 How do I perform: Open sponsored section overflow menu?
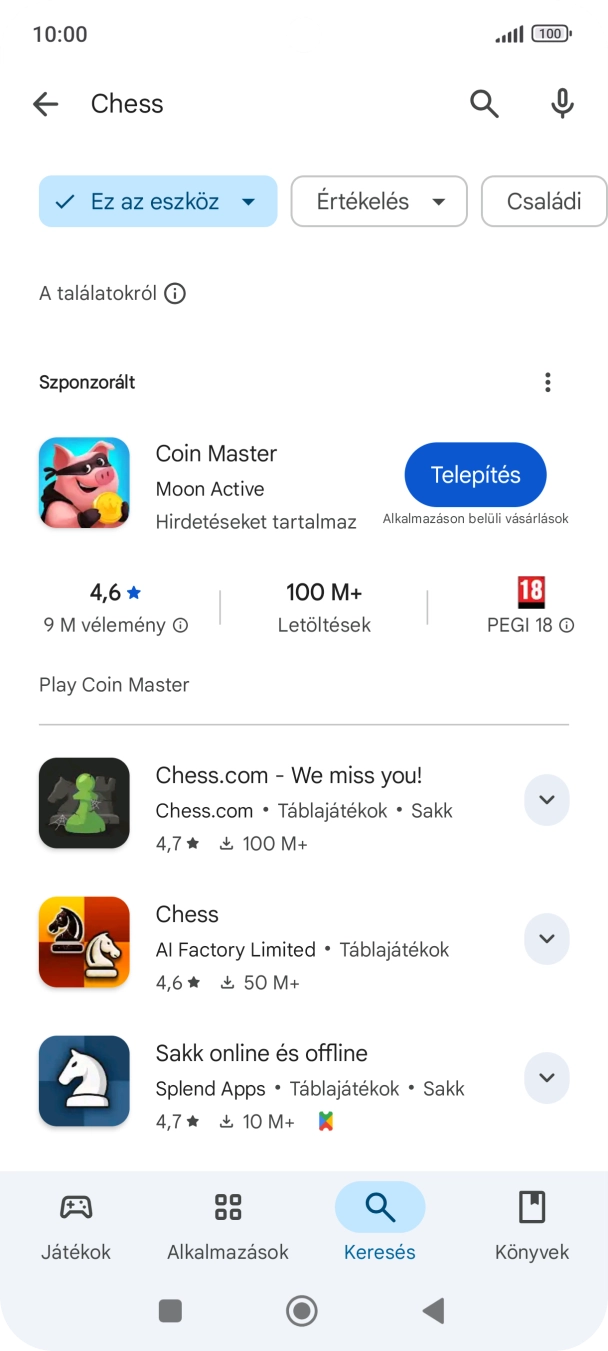click(x=547, y=382)
